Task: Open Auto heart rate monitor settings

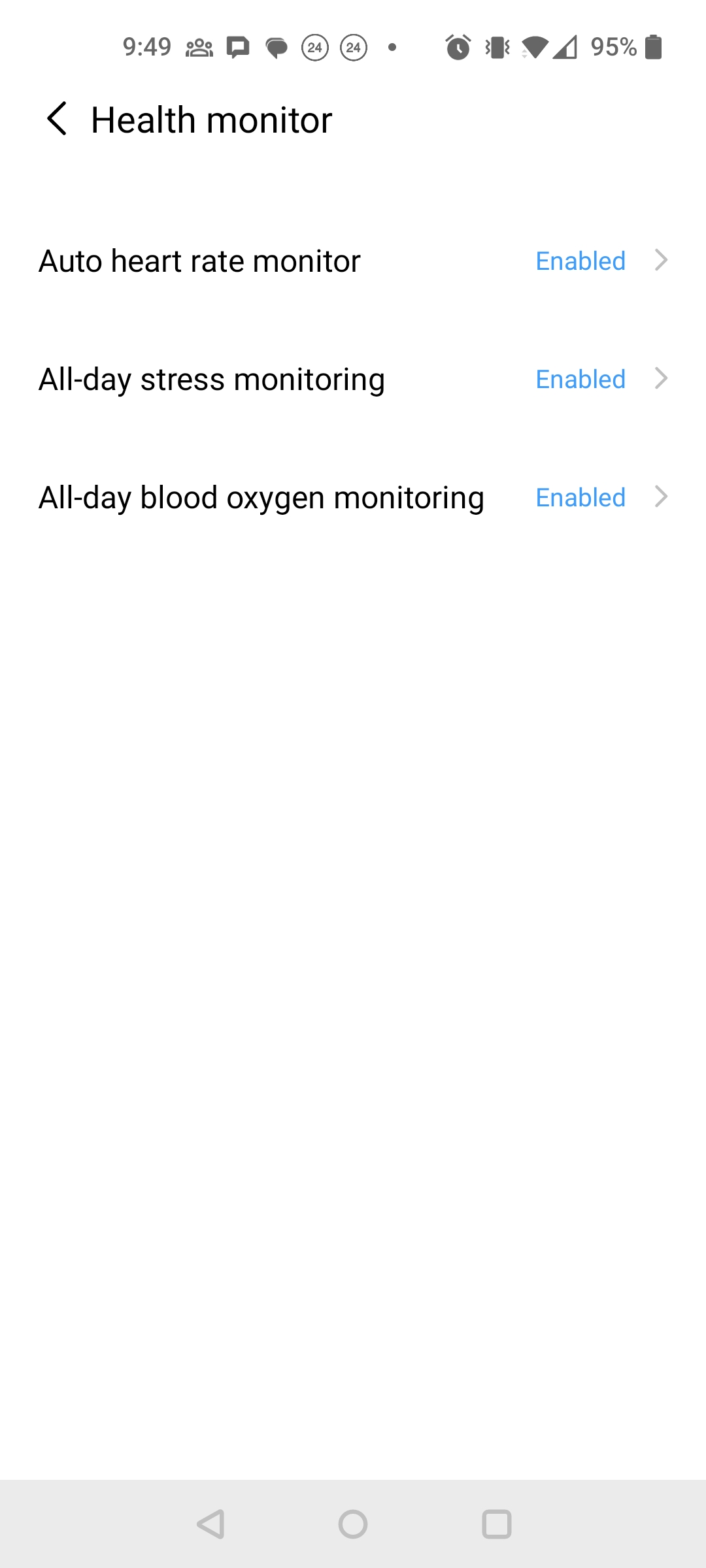Action: pyautogui.click(x=353, y=261)
